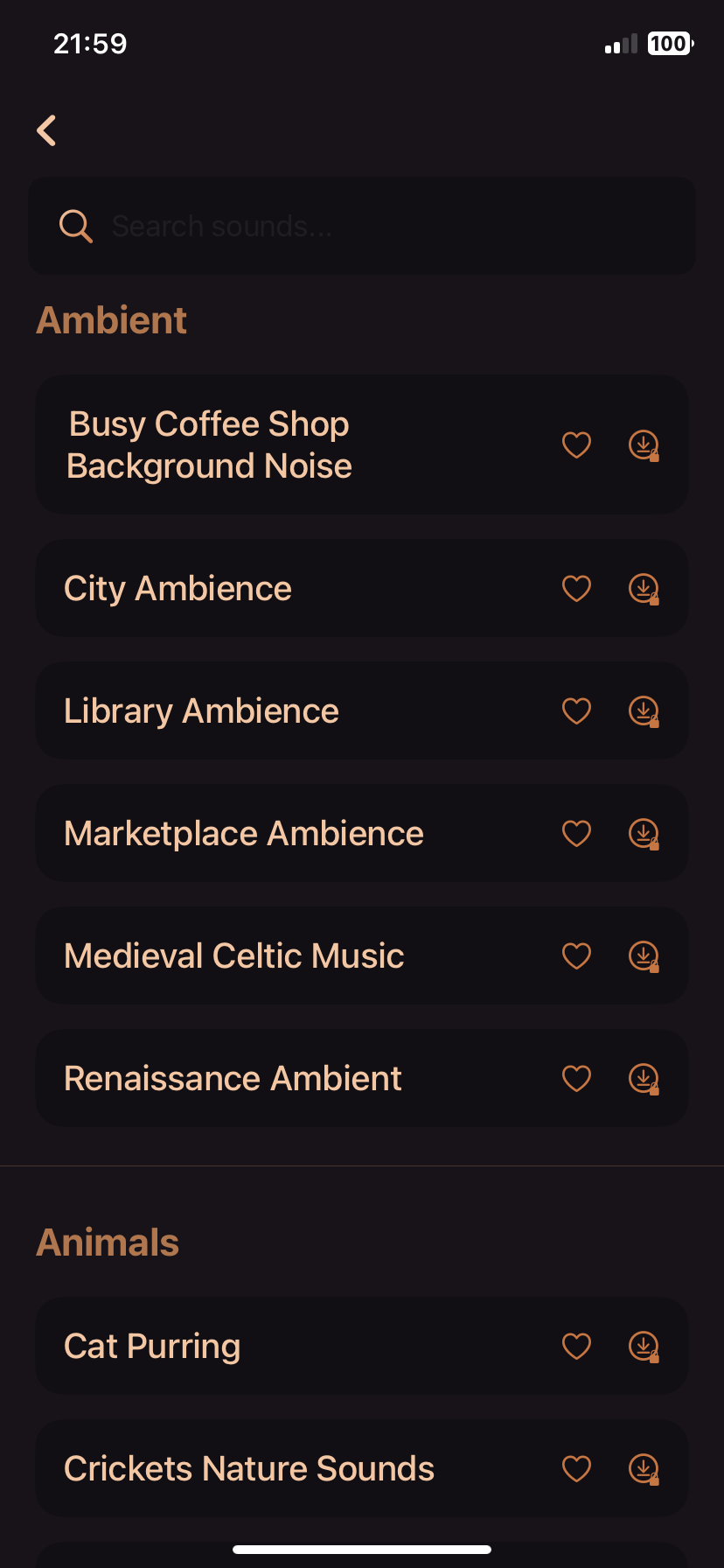
Task: Add Library Ambience to favorites
Action: click(576, 710)
